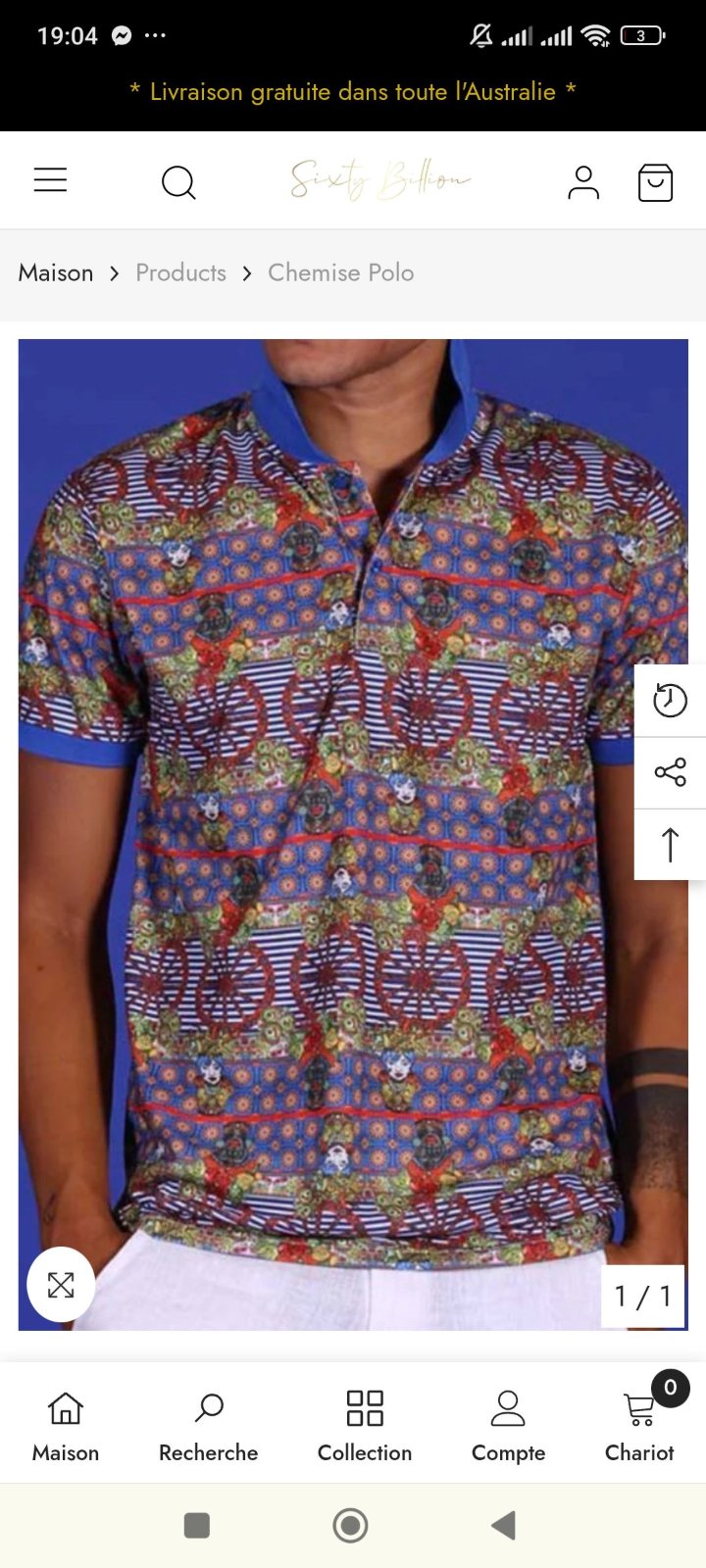Viewport: 706px width, 1568px height.
Task: Expand the product image to fullscreen
Action: pyautogui.click(x=61, y=1285)
